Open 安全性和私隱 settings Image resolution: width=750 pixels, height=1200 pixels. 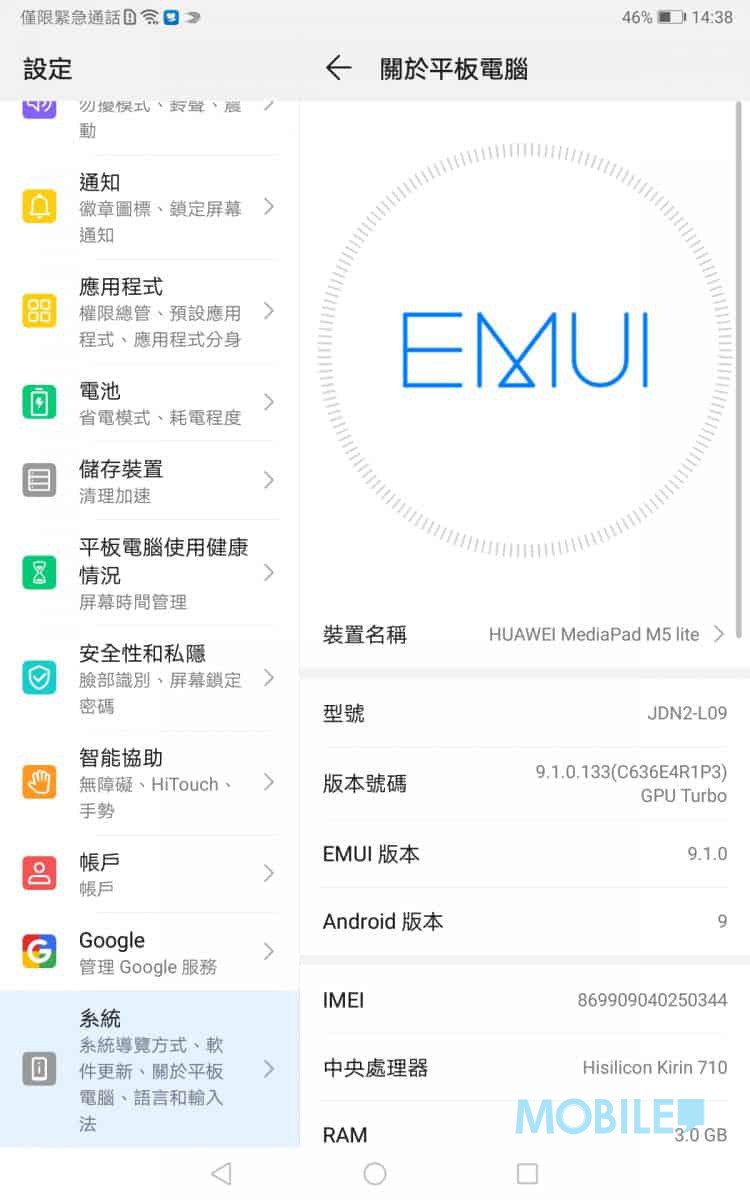pyautogui.click(x=150, y=679)
